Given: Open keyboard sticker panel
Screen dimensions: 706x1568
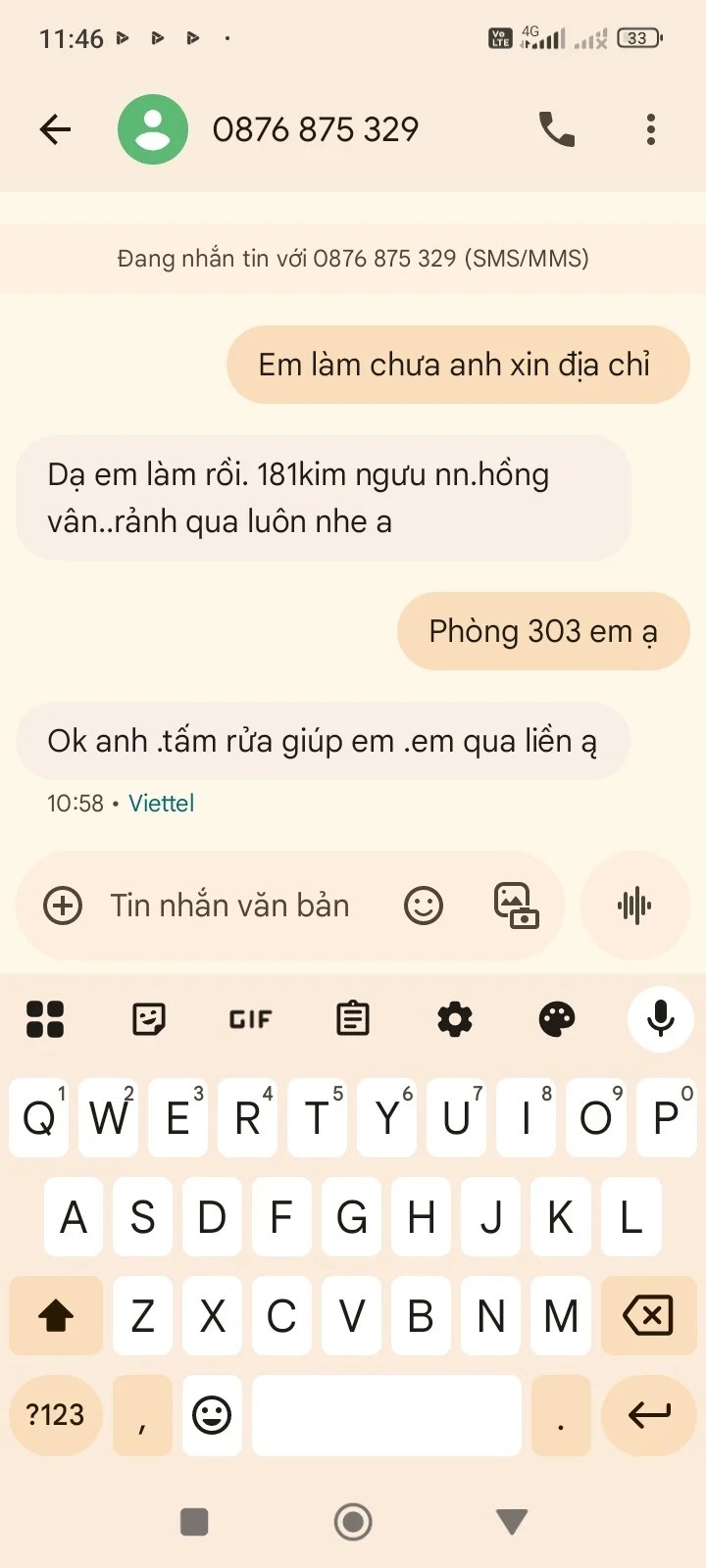Looking at the screenshot, I should click(149, 1019).
